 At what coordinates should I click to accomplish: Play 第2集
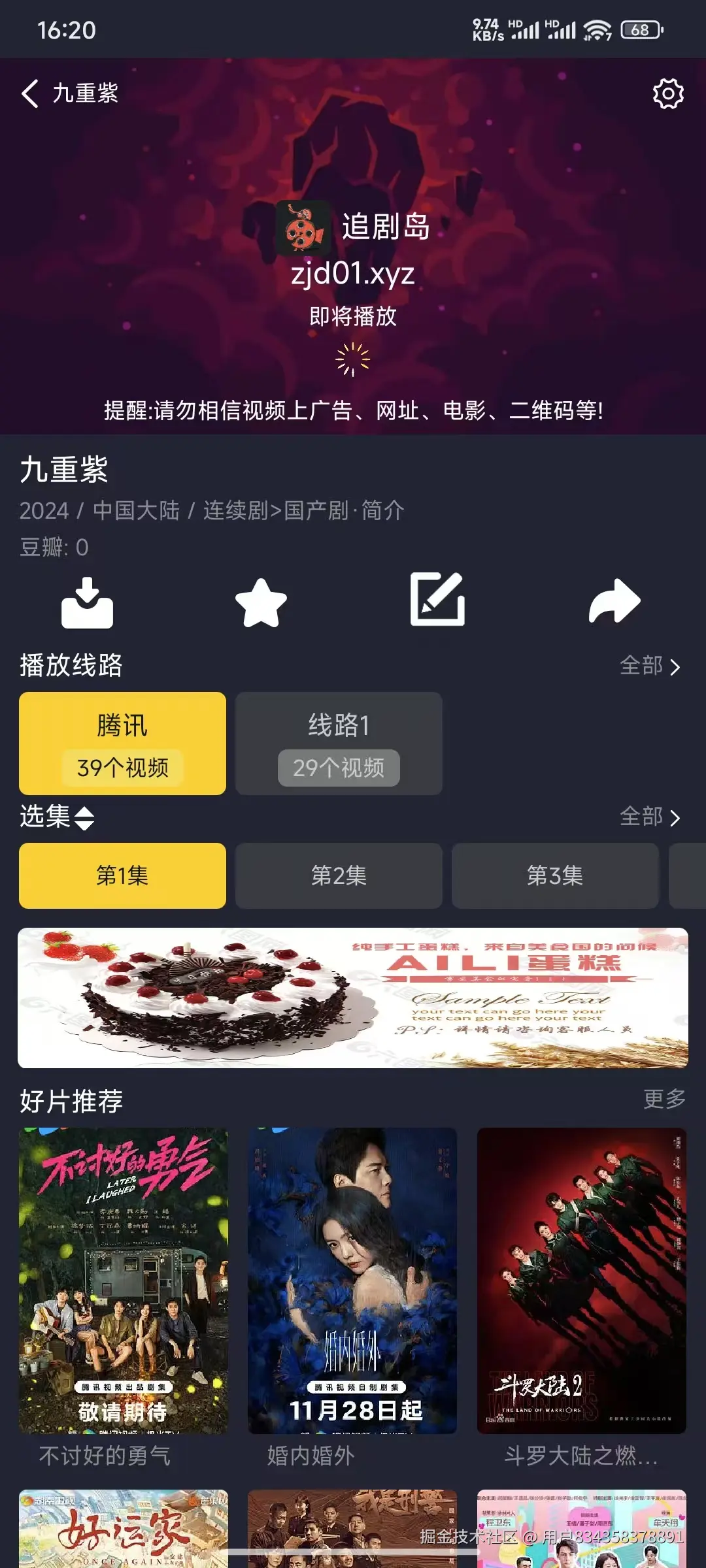click(339, 875)
